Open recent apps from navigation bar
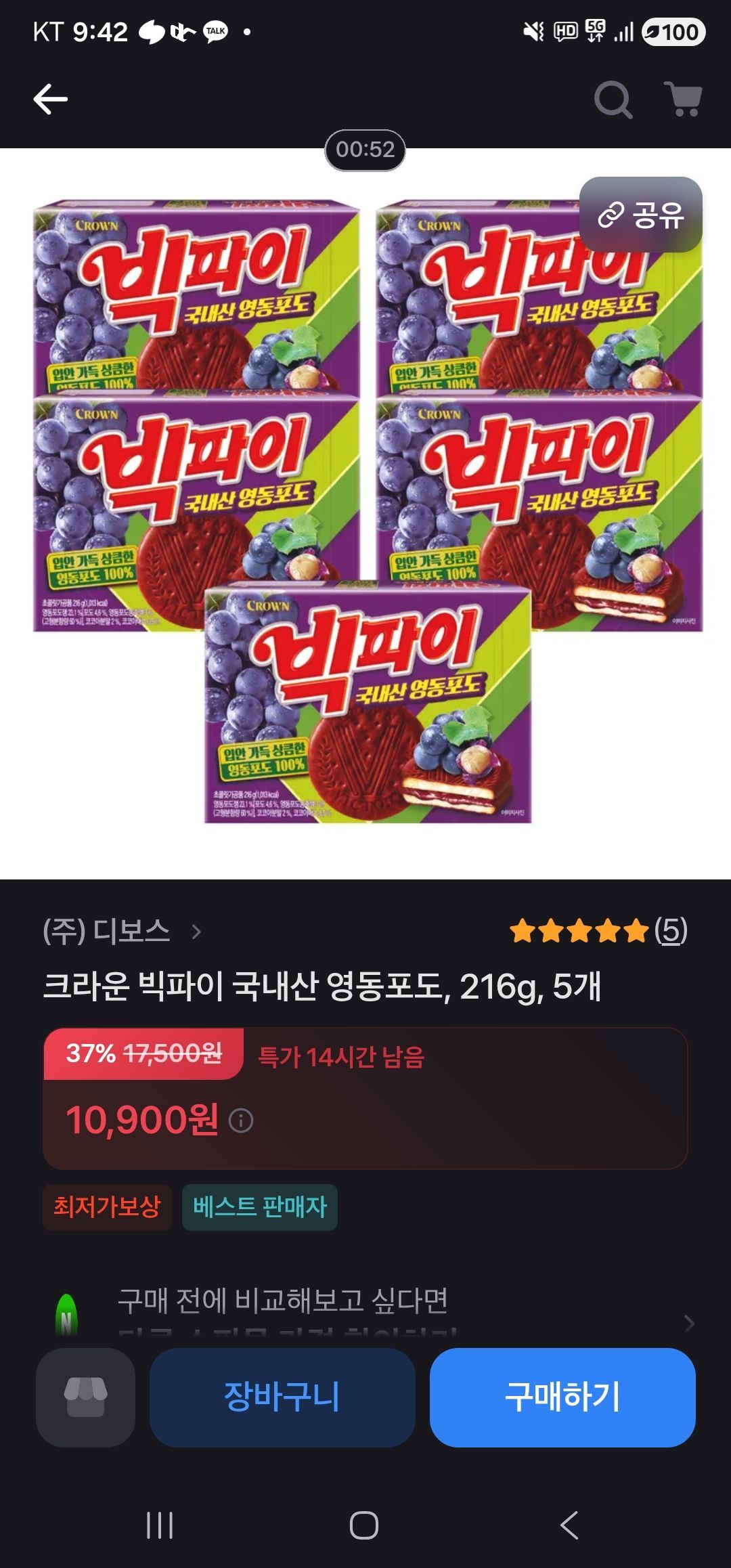 160,1525
